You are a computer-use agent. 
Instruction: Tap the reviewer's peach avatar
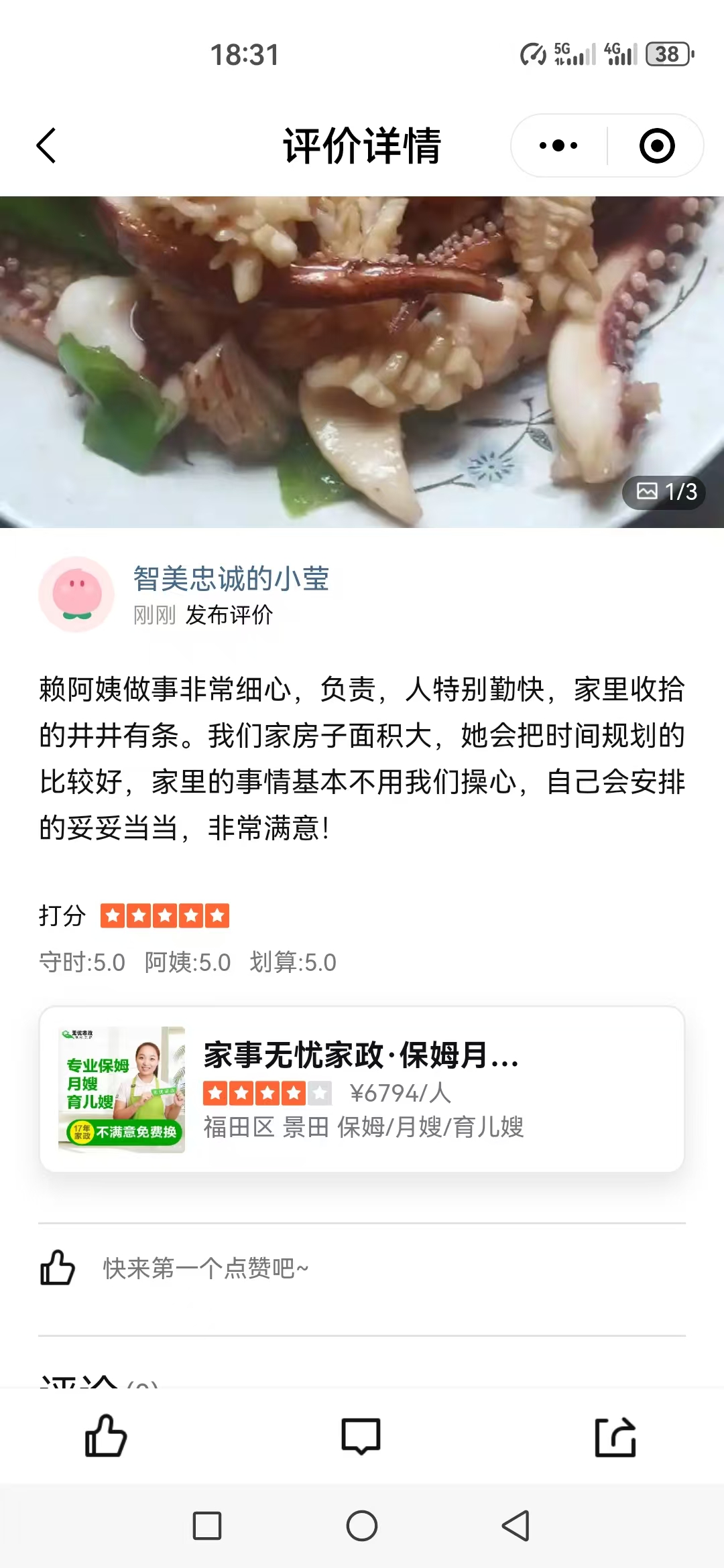[76, 594]
